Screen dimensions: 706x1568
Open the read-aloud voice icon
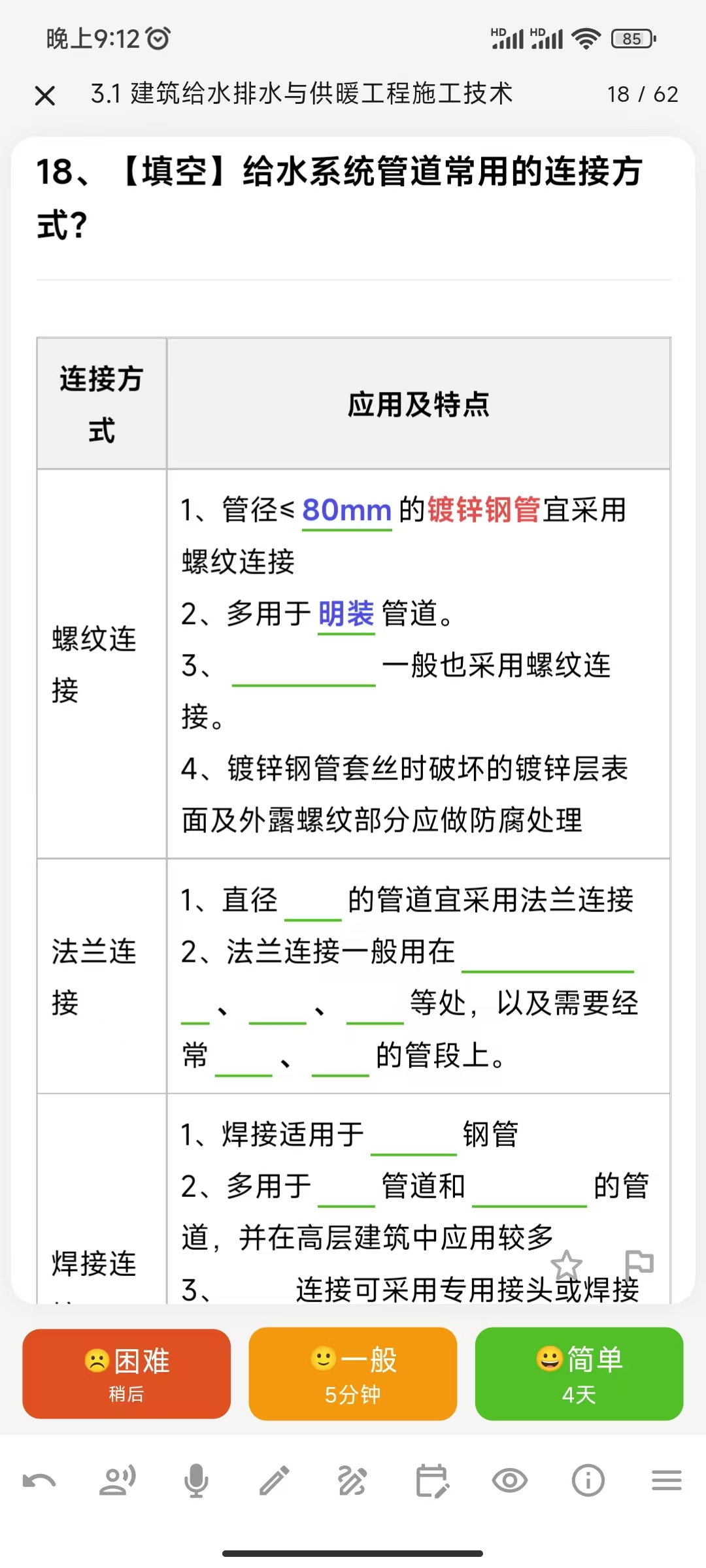point(118,1480)
